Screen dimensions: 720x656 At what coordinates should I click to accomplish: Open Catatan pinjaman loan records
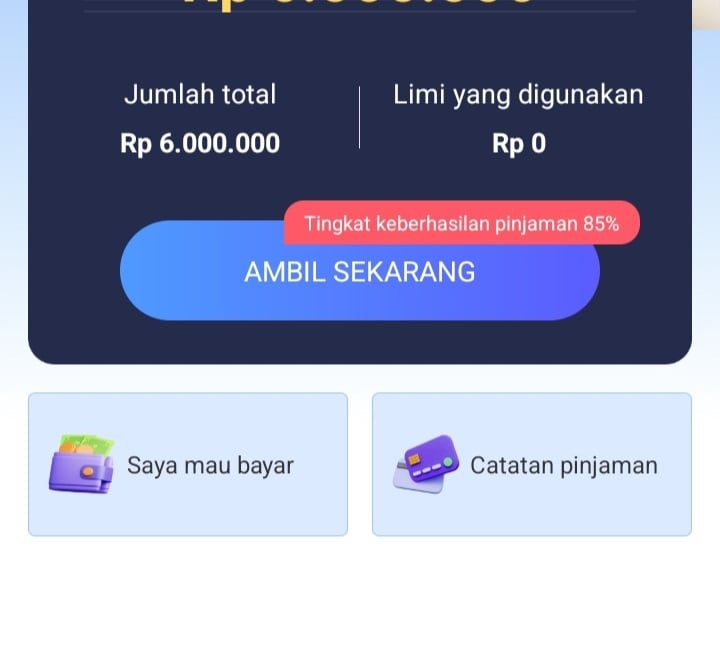(x=531, y=465)
